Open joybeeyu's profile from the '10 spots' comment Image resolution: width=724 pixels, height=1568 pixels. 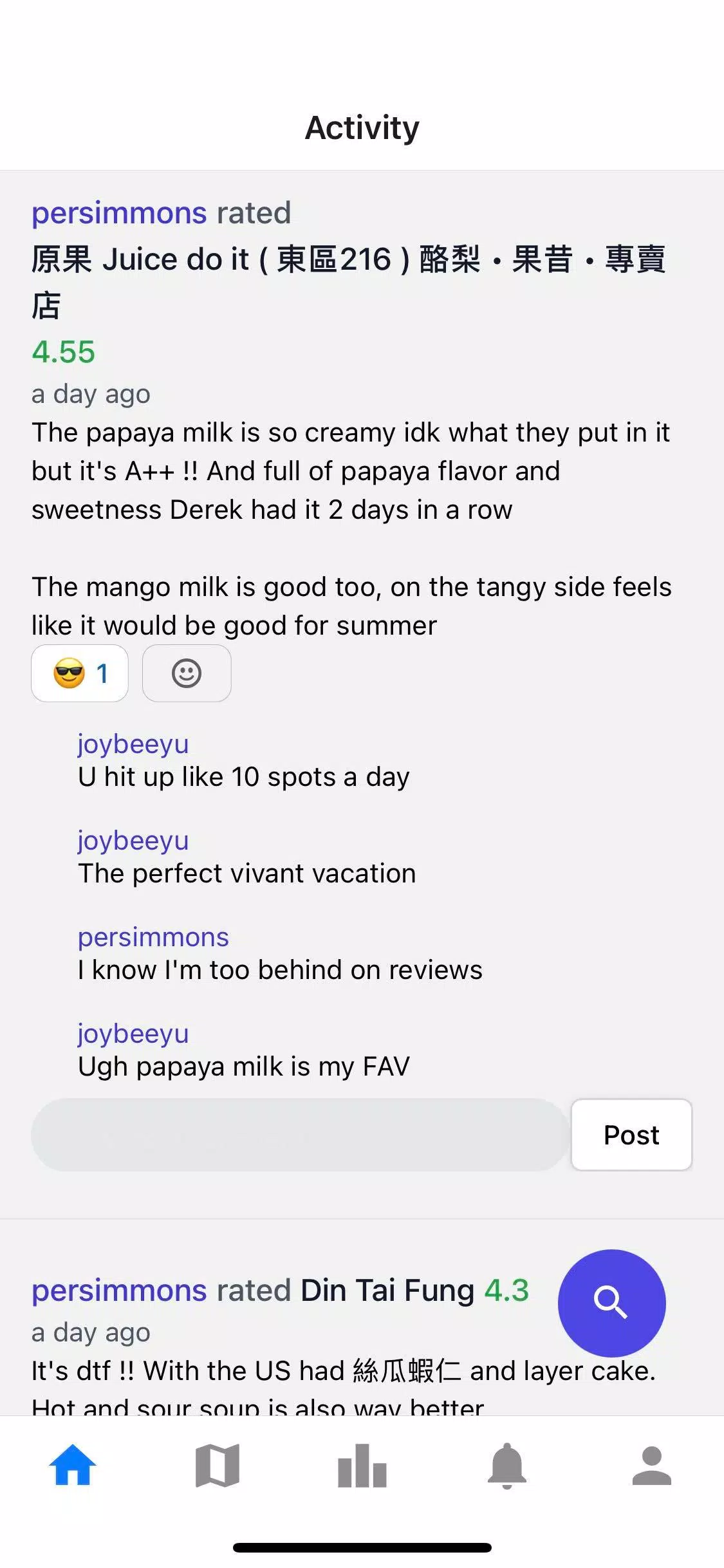point(133,744)
